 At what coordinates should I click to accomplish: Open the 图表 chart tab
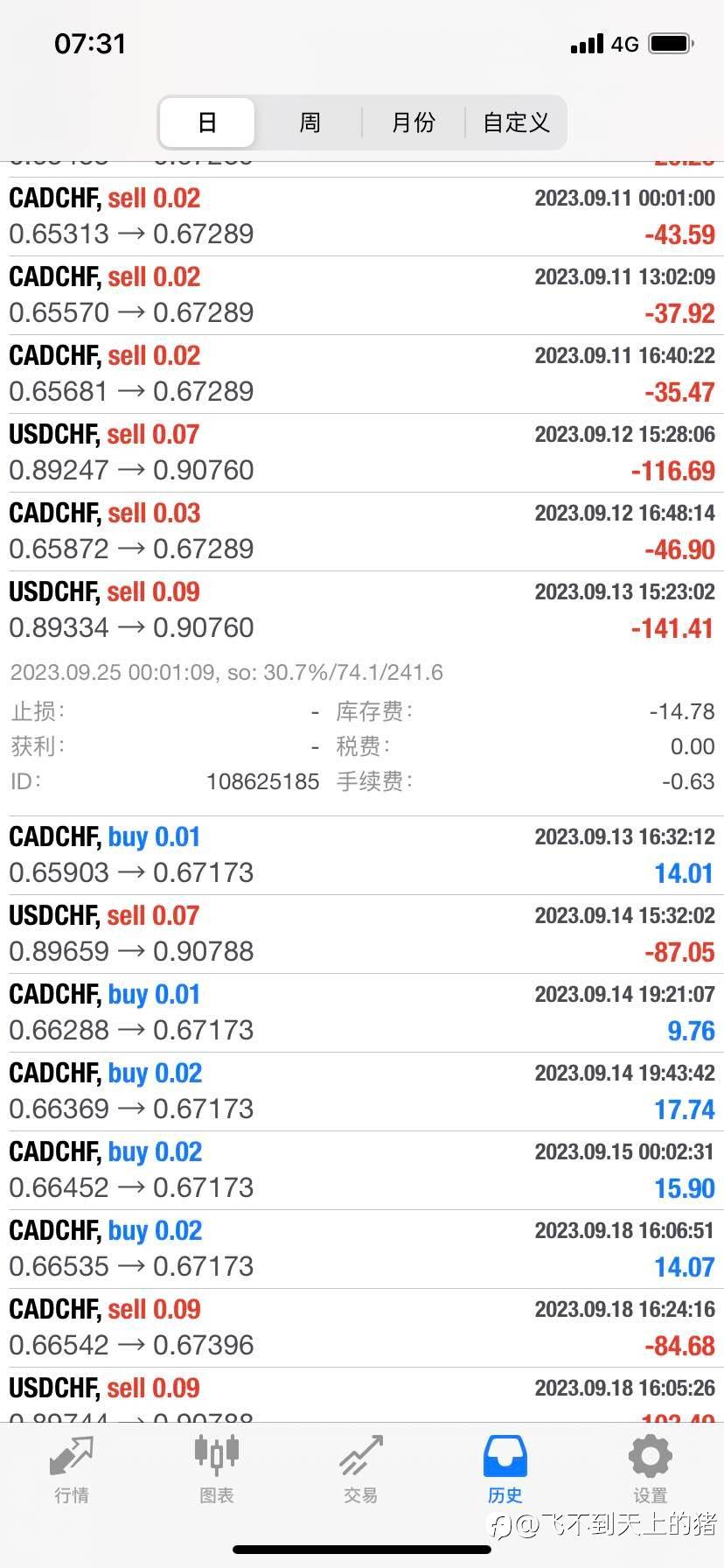coord(216,1470)
